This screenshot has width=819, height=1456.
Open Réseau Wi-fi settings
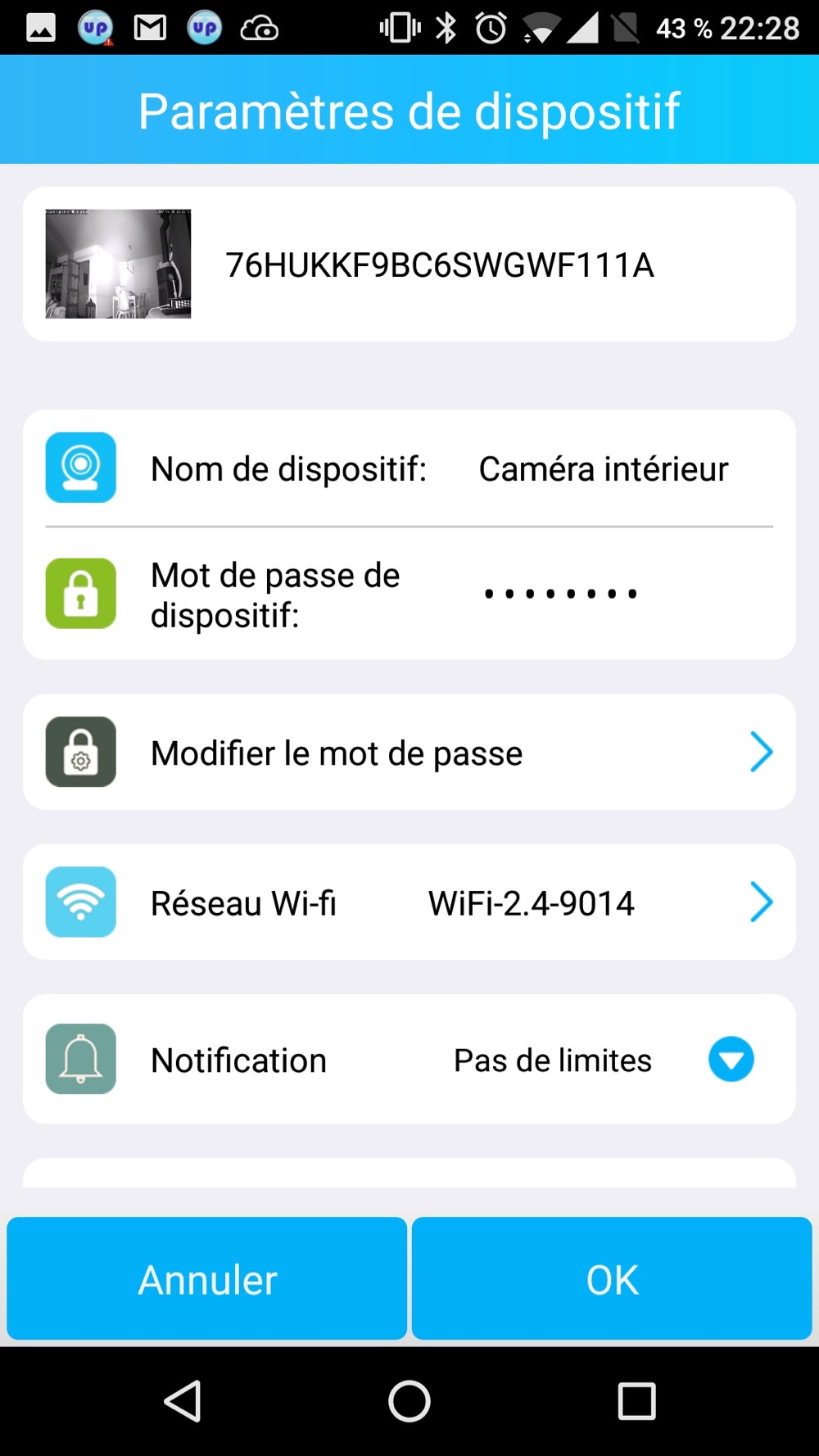(x=409, y=902)
